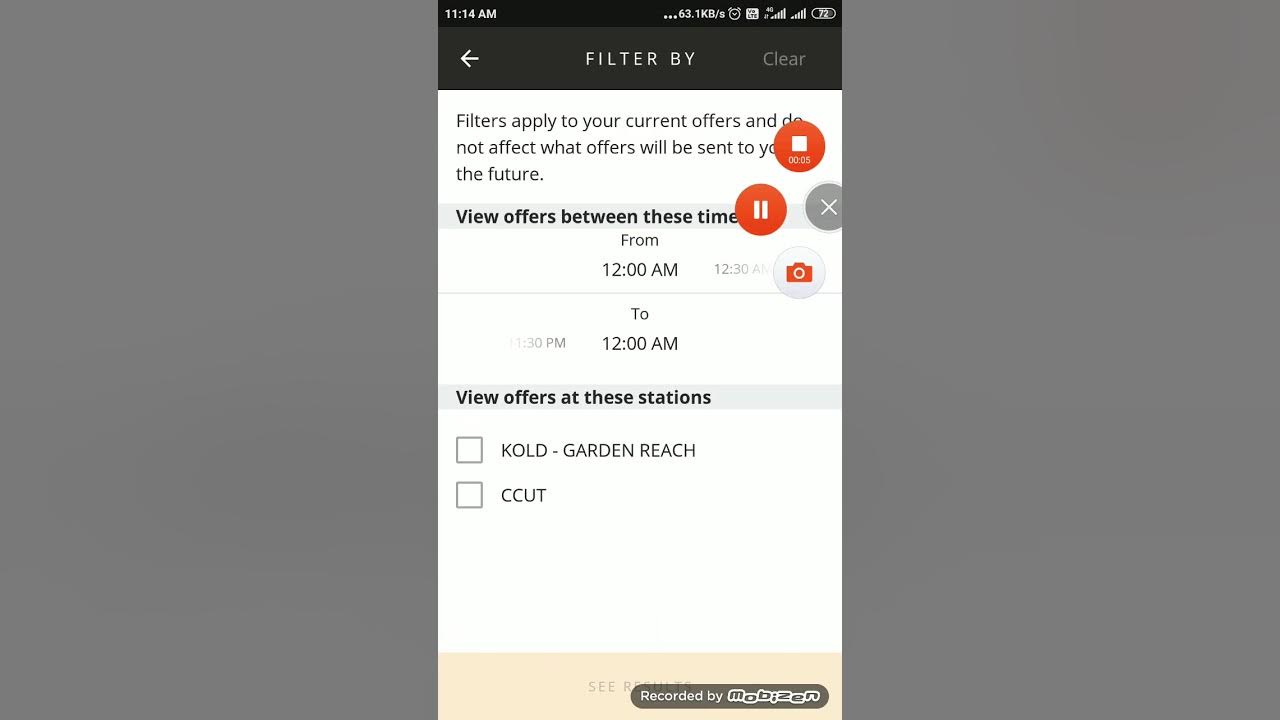Capture a screenshot with the camera button
1280x720 pixels.
click(799, 273)
